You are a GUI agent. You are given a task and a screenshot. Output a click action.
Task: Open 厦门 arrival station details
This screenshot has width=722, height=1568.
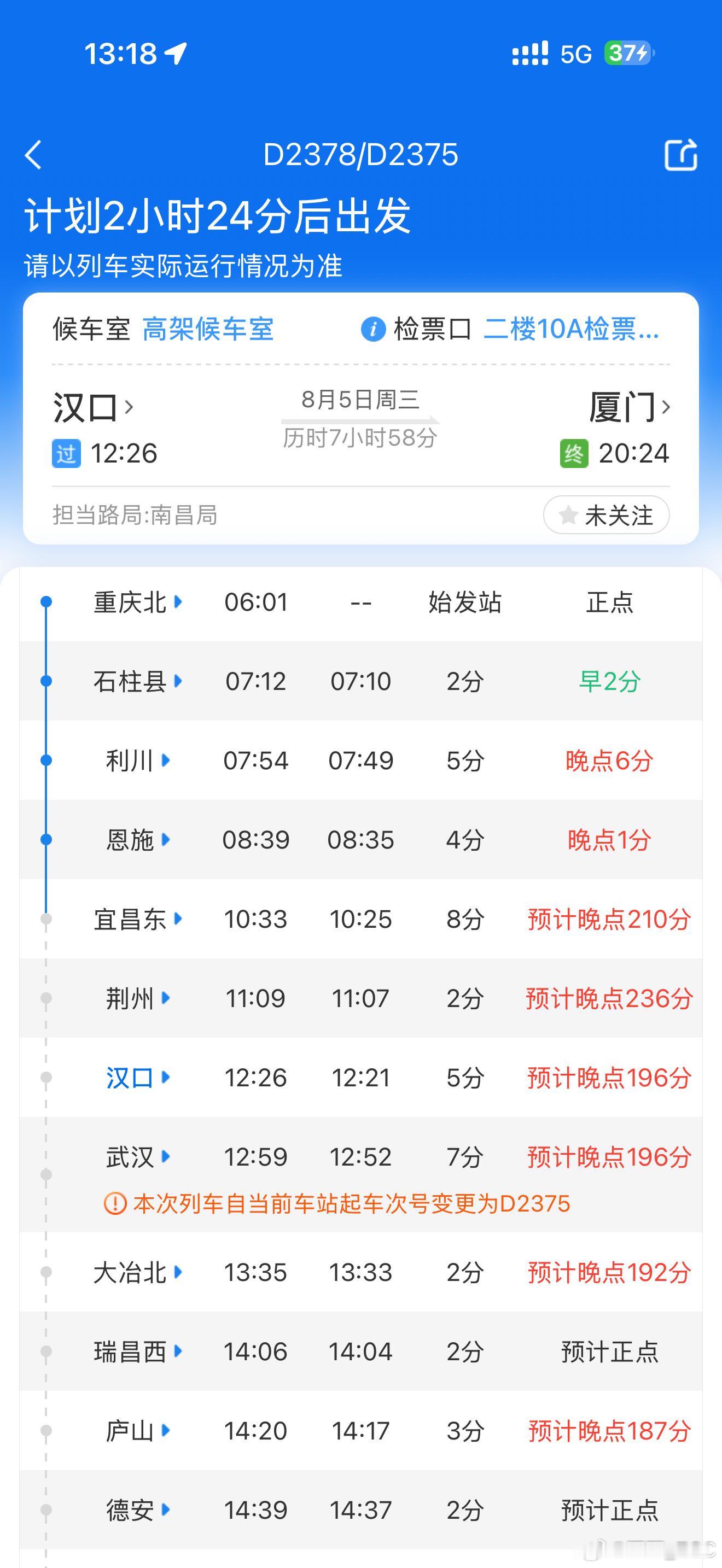(x=629, y=407)
